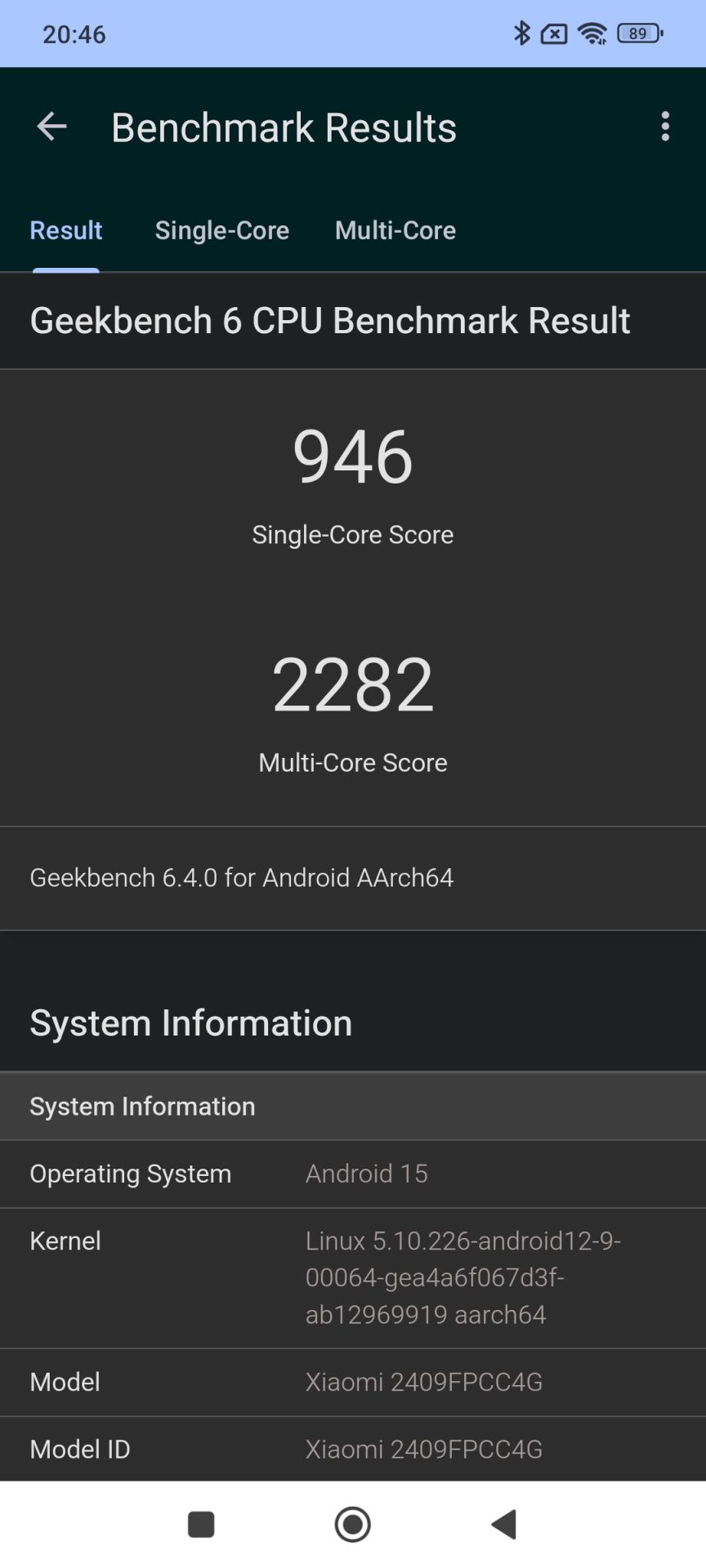Screen dimensions: 706x1568
Task: Tap the system home button
Action: pyautogui.click(x=353, y=1524)
